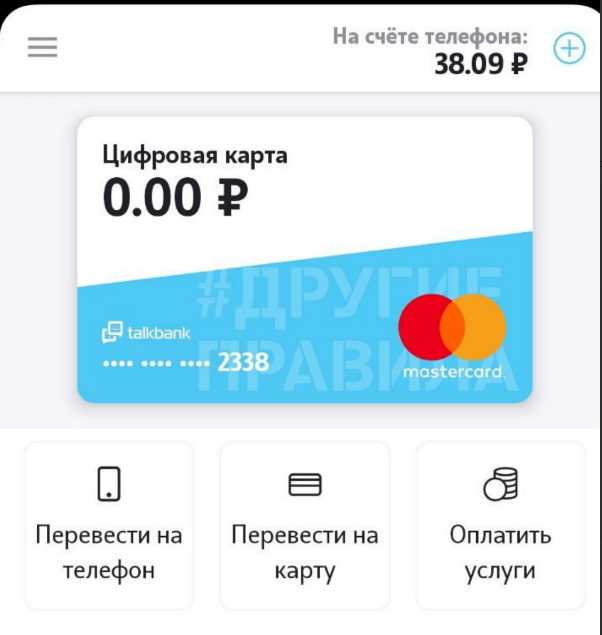Image resolution: width=602 pixels, height=635 pixels.
Task: Open the Цифровая карта digital card
Action: (x=305, y=259)
